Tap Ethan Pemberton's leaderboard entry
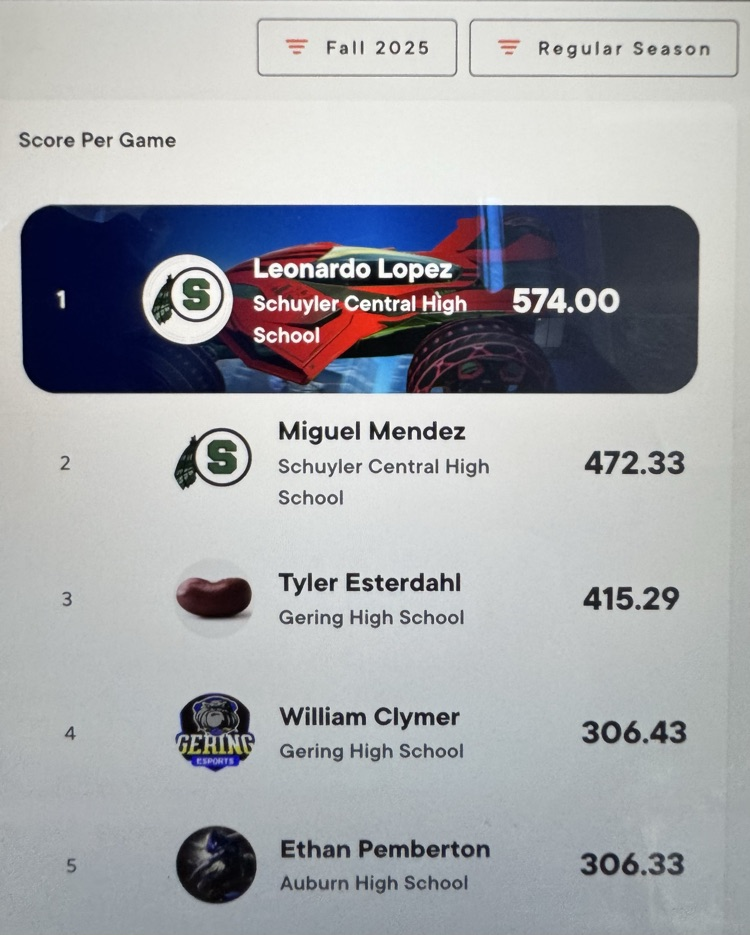Image resolution: width=750 pixels, height=935 pixels. point(384,864)
